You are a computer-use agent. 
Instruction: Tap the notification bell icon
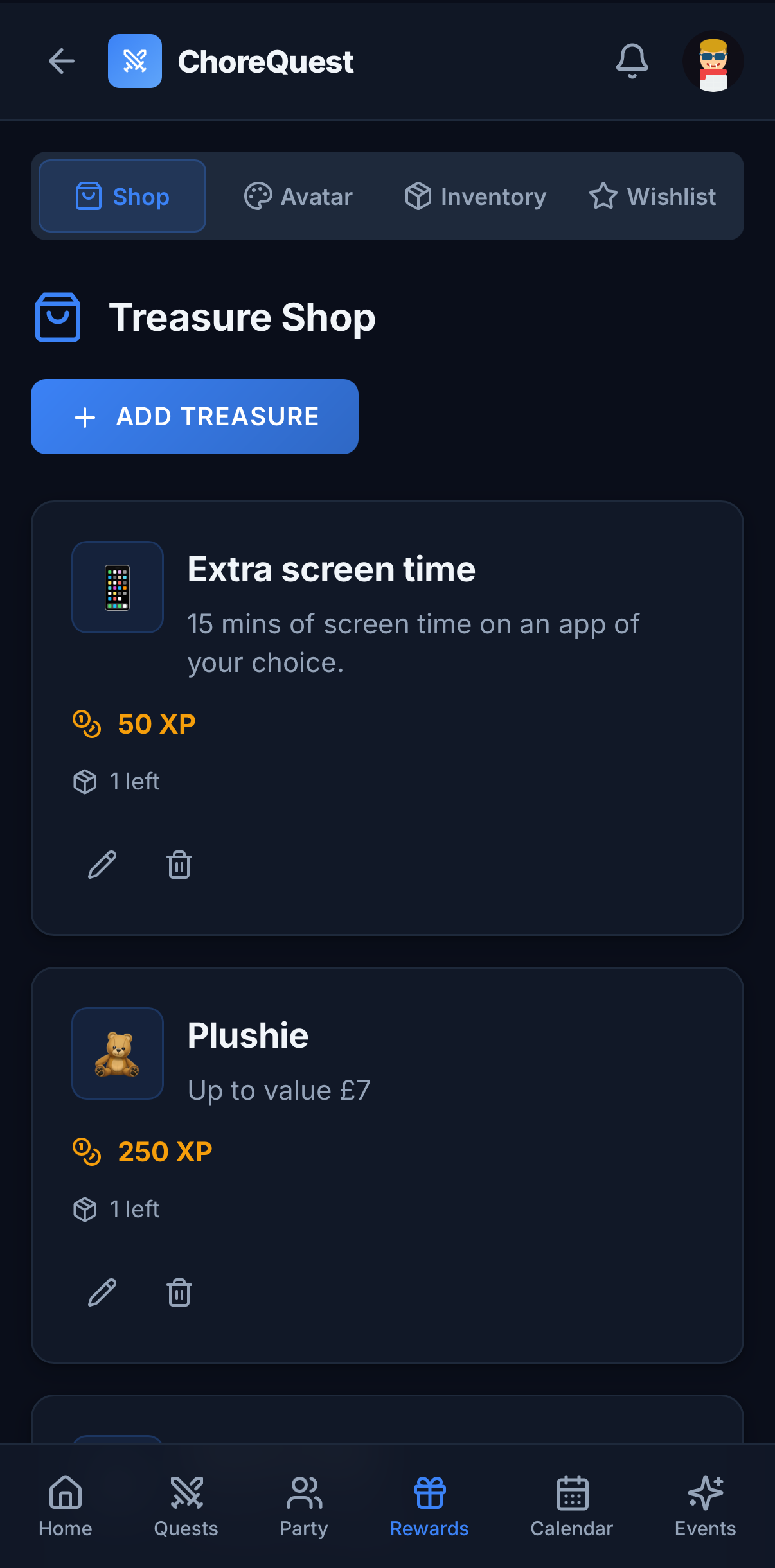pyautogui.click(x=632, y=61)
